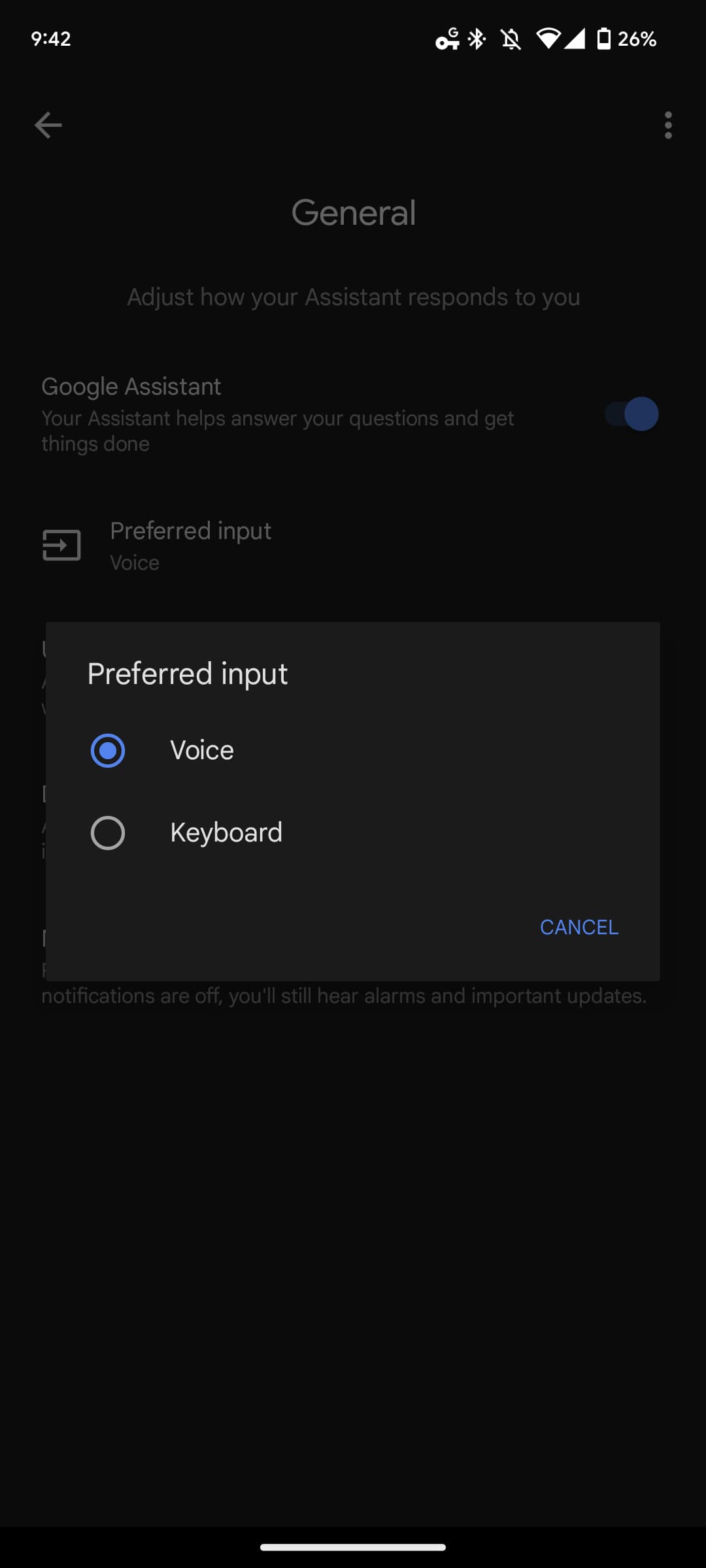
Task: Choose Keyboard as preferred input
Action: pos(108,833)
